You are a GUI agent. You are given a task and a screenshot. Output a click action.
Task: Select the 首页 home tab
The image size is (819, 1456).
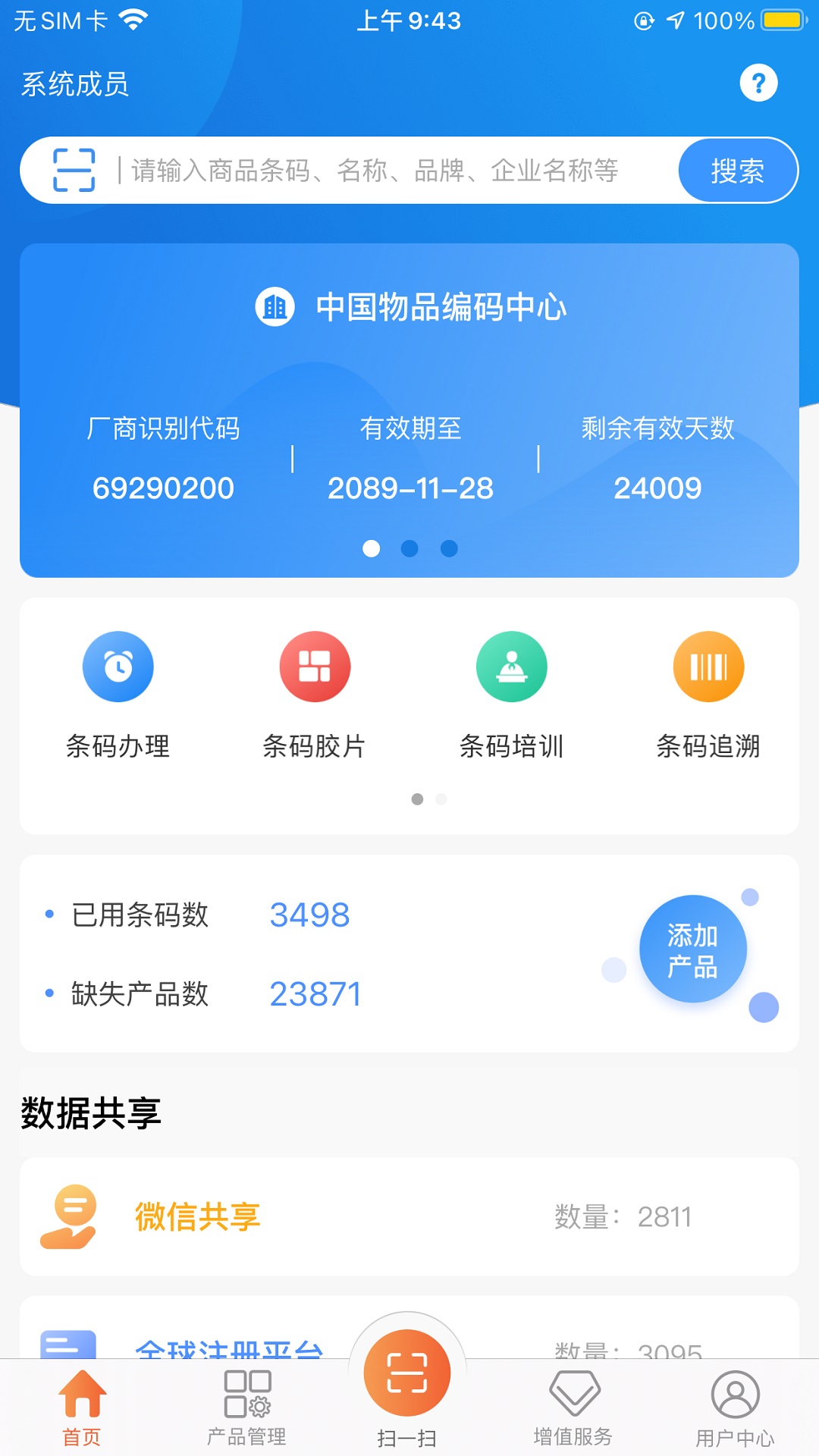[82, 1407]
